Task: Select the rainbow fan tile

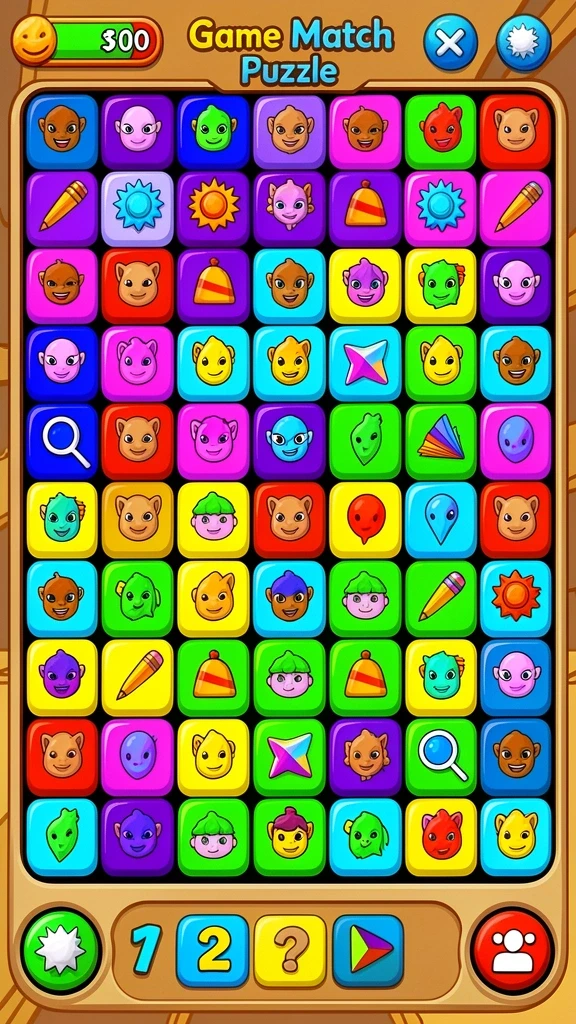Action: pos(441,442)
